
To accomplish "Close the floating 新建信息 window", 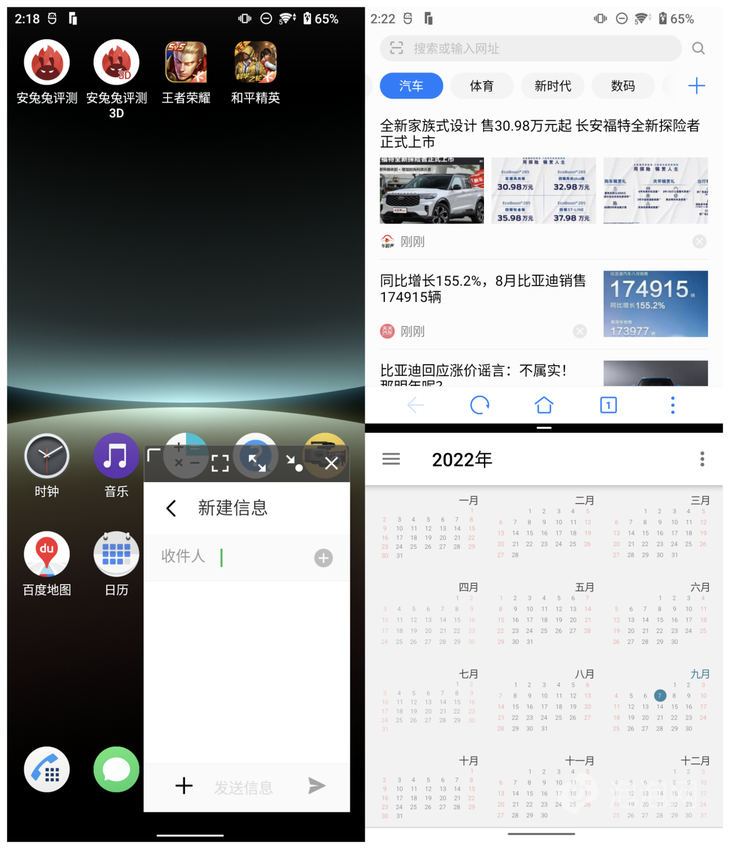I will (332, 463).
